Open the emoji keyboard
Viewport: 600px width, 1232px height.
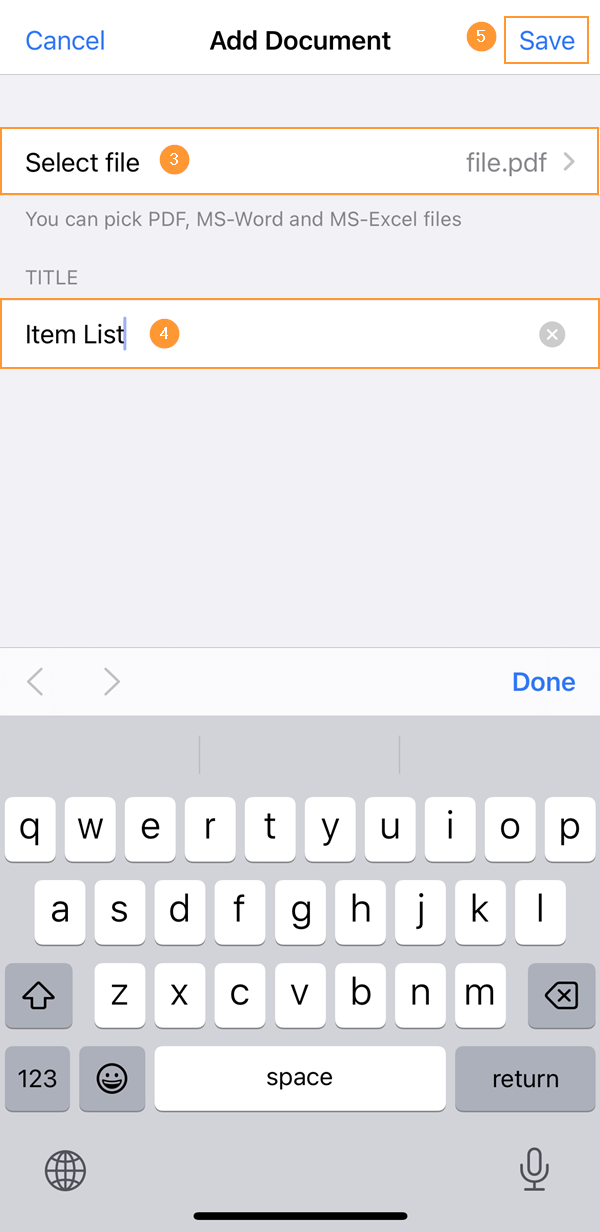111,1079
